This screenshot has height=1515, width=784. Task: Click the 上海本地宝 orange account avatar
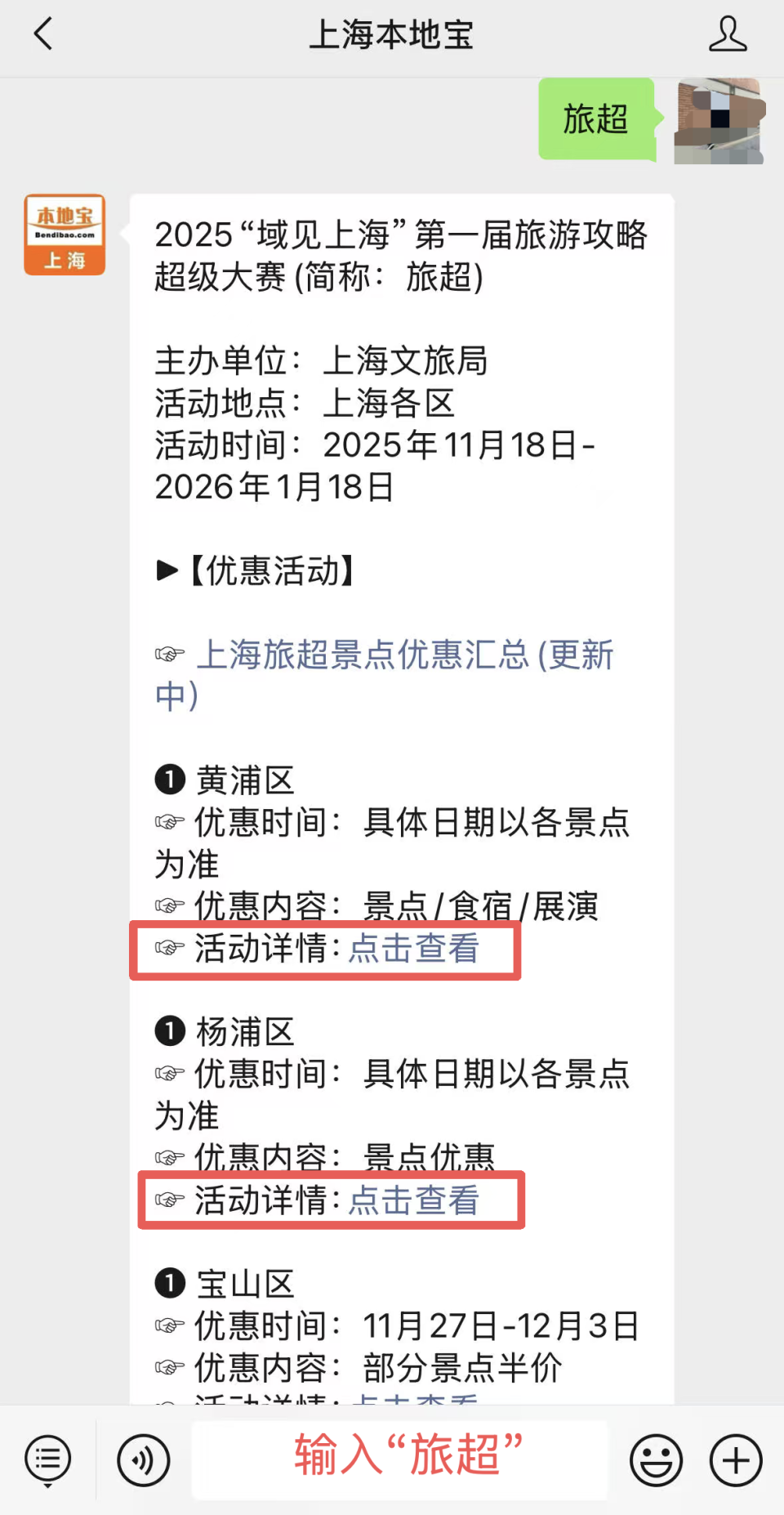64,234
